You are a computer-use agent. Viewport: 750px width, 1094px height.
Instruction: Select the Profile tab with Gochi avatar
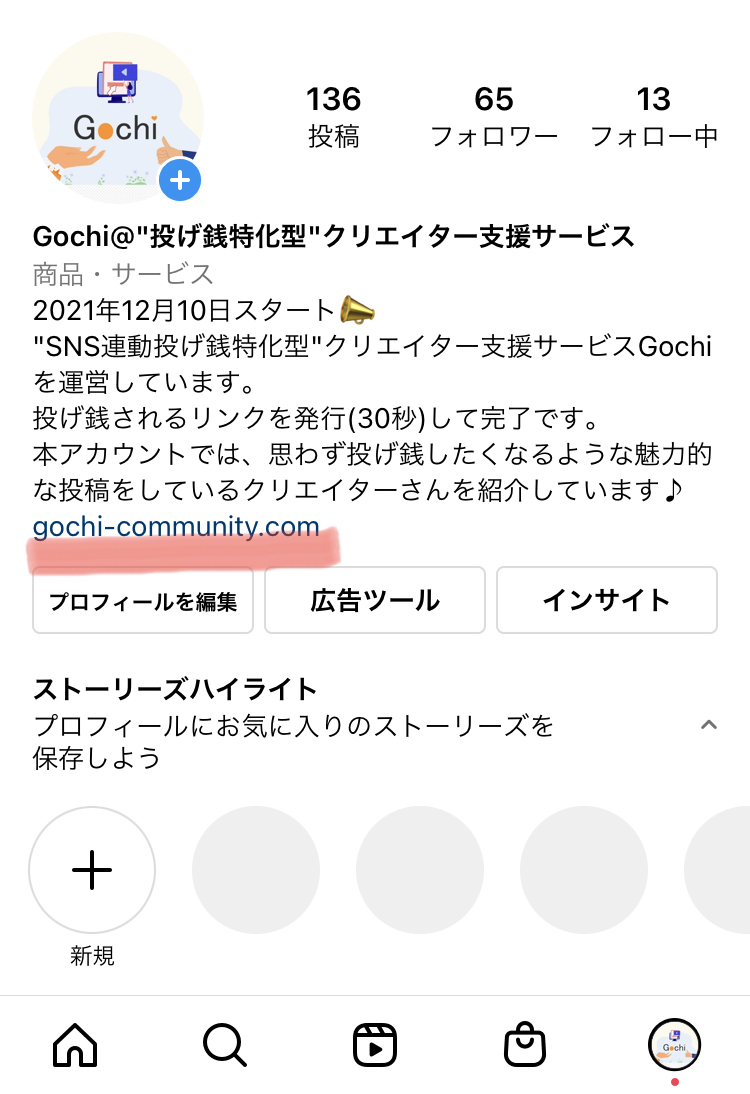674,1046
